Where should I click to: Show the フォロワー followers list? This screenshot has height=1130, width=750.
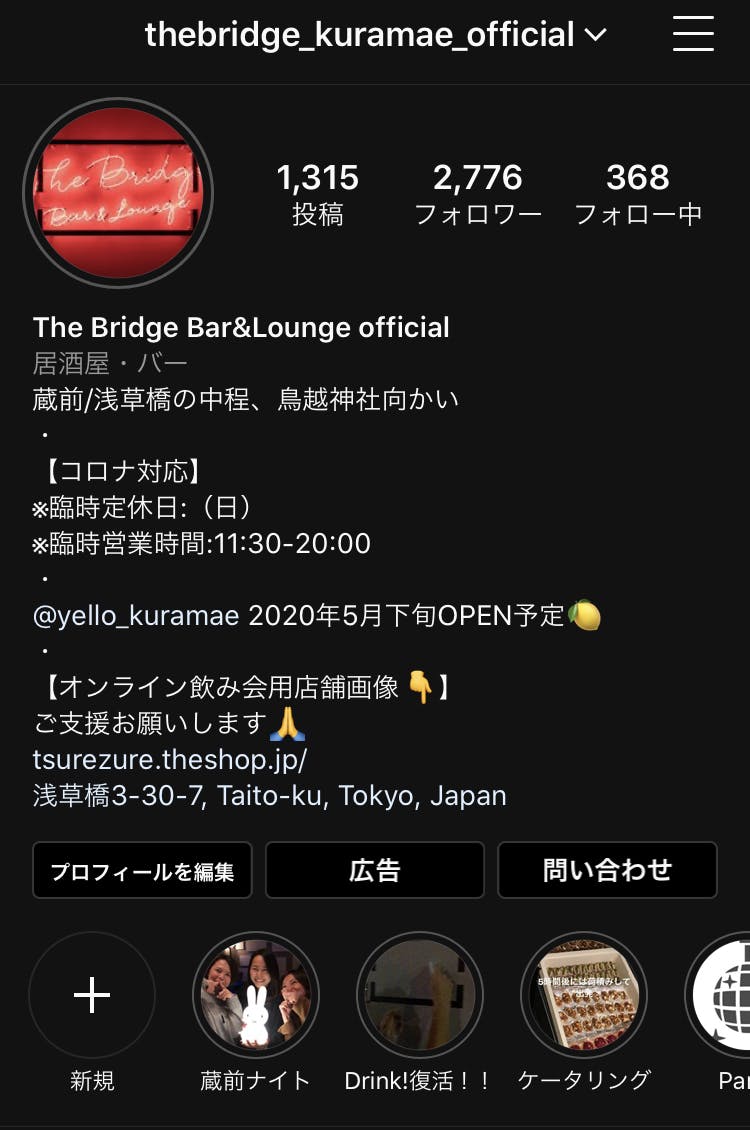point(477,193)
